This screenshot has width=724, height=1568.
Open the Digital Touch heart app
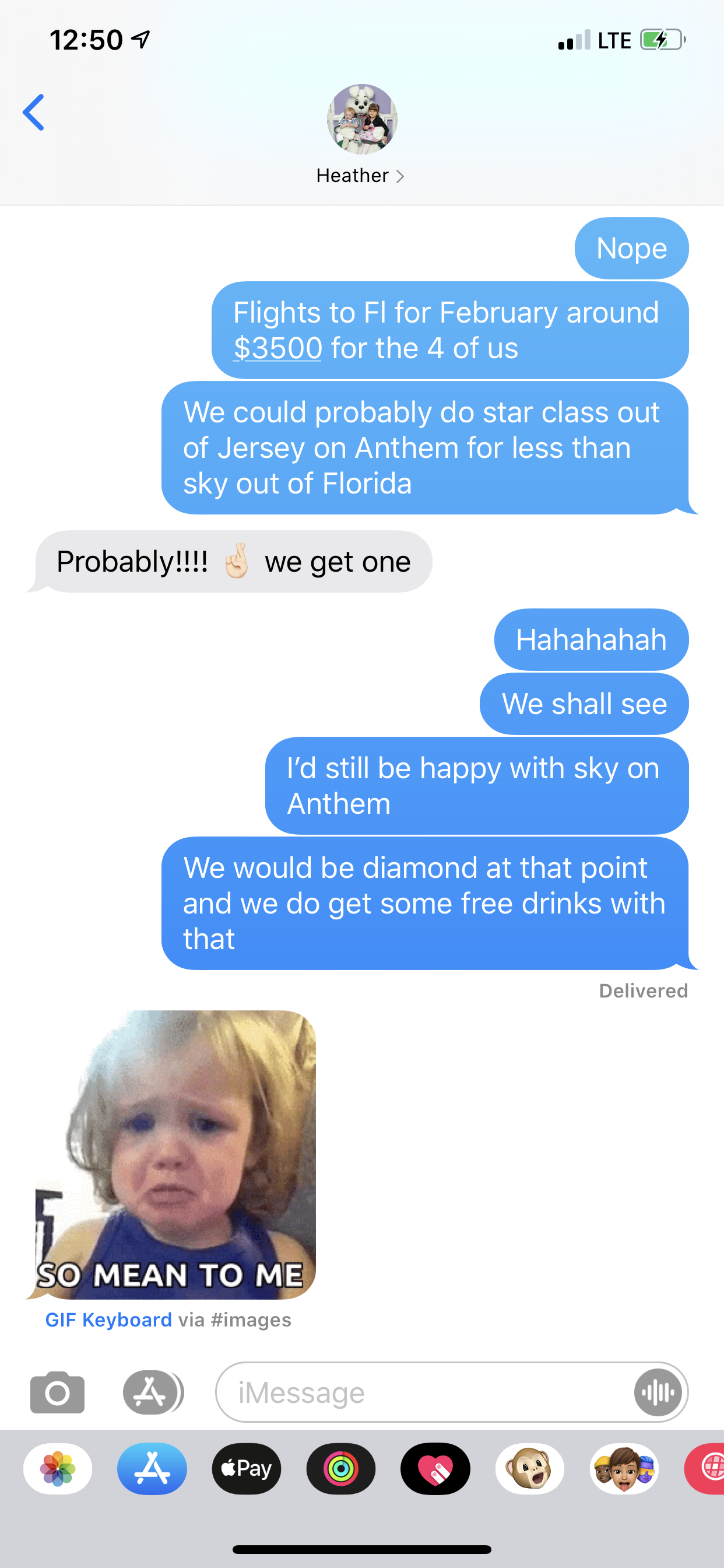(x=435, y=1469)
